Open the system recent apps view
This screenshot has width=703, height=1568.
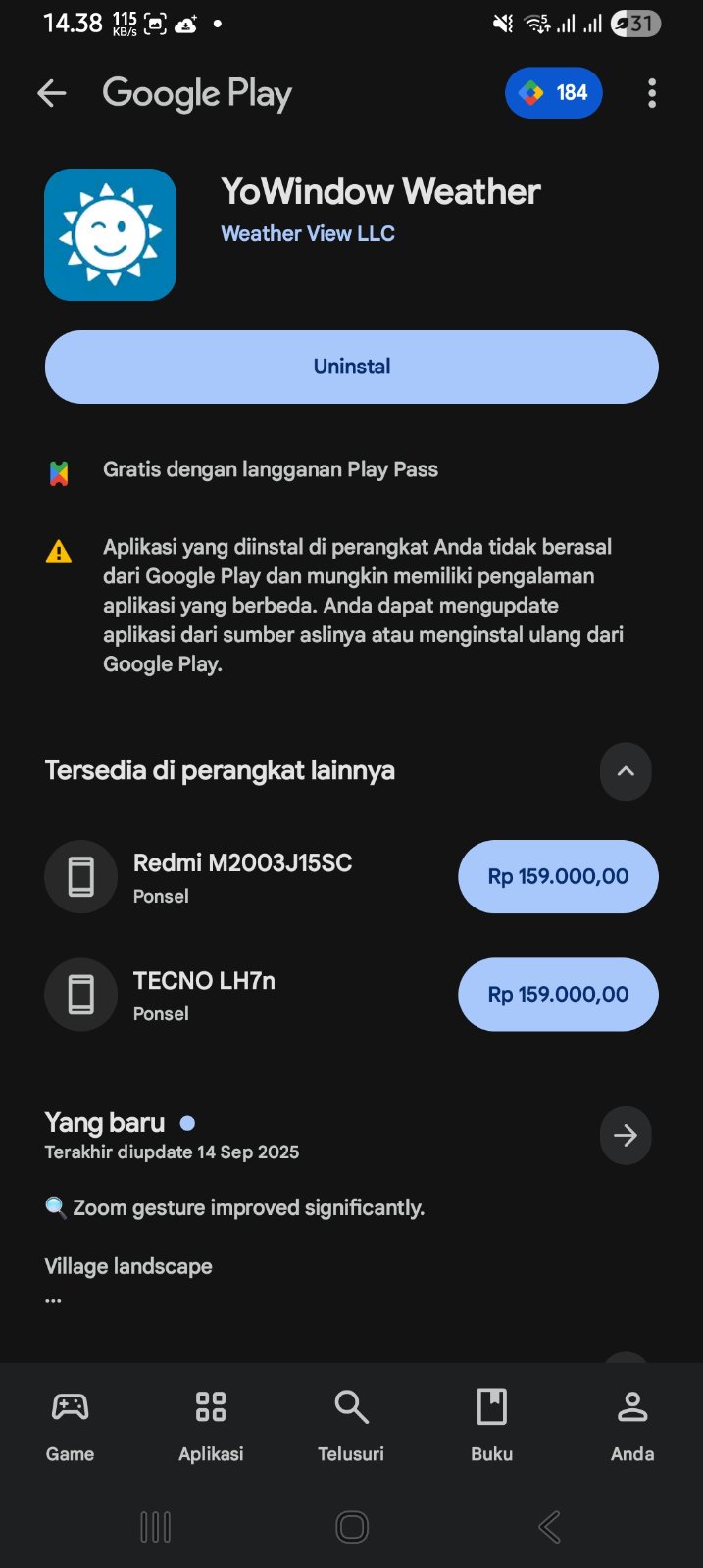point(155,1526)
